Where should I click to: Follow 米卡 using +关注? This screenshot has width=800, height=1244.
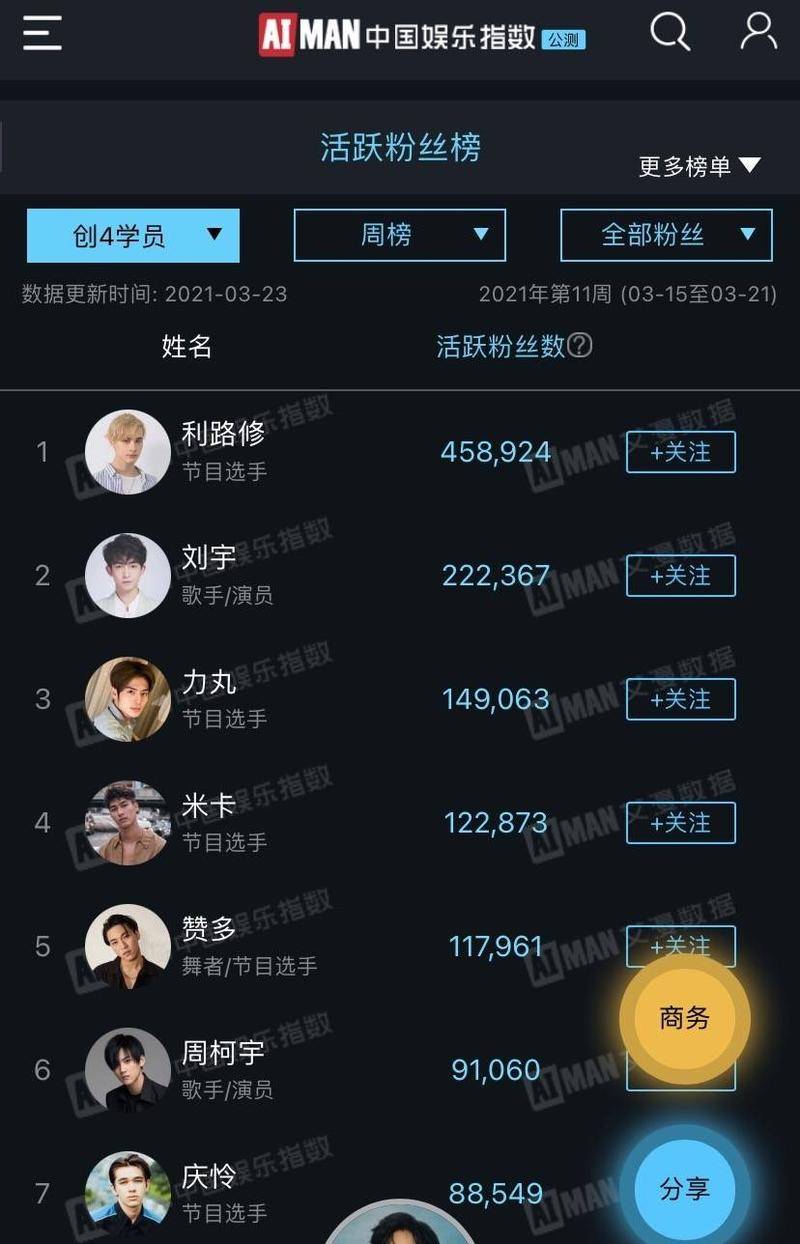coord(680,823)
